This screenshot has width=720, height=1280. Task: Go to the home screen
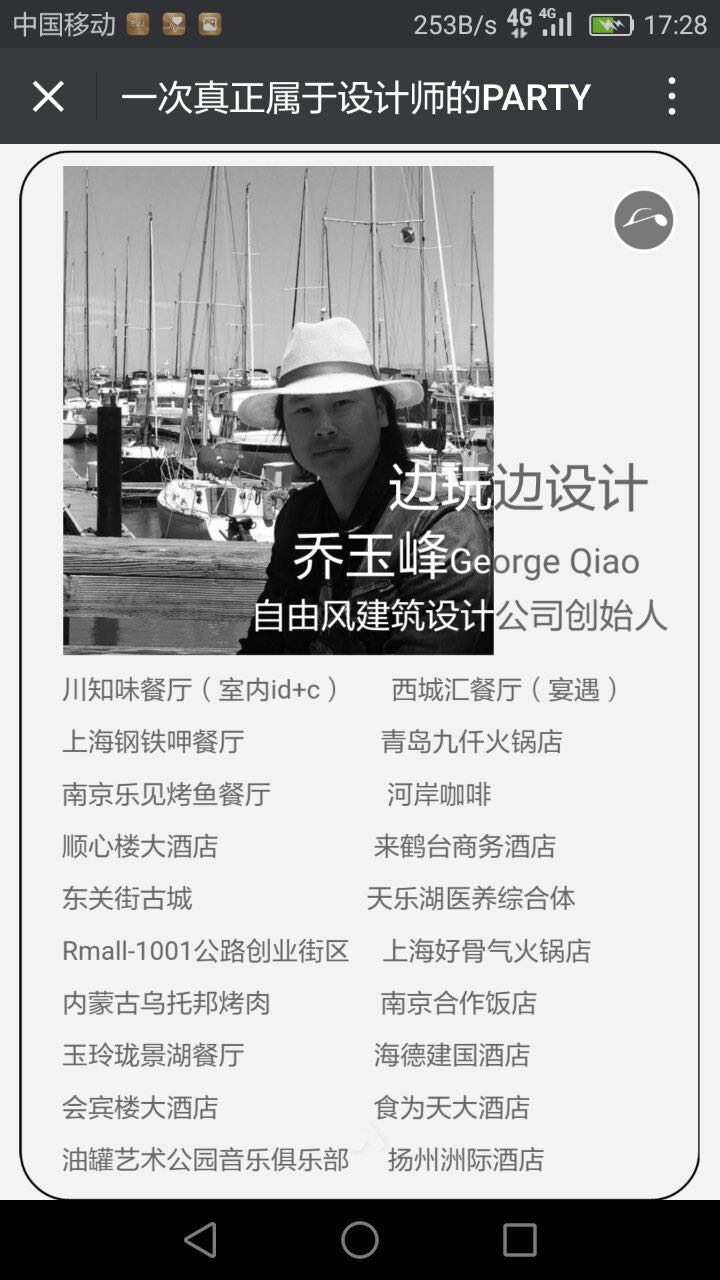(360, 1240)
